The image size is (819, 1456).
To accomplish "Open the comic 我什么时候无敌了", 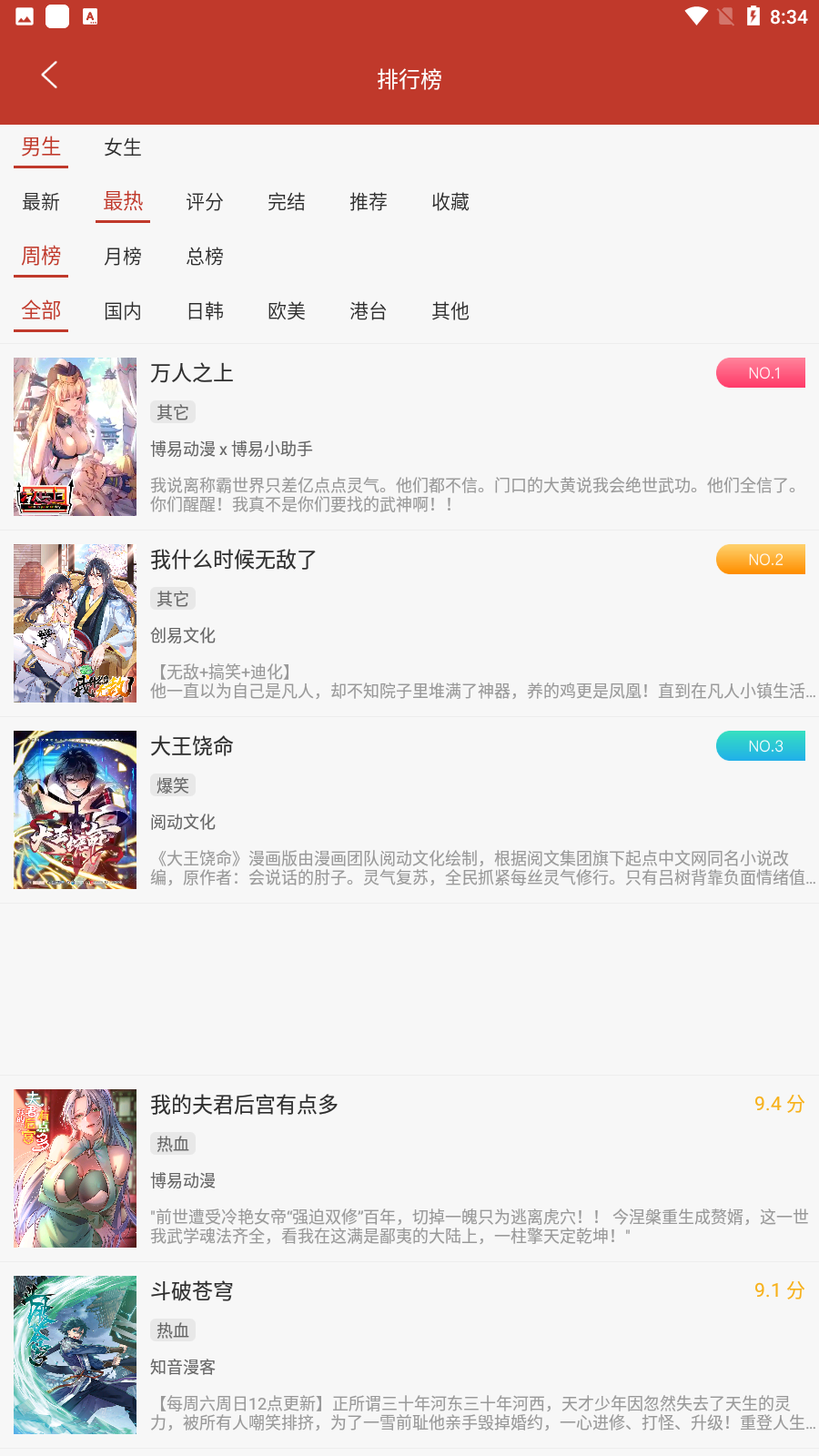I will point(409,623).
